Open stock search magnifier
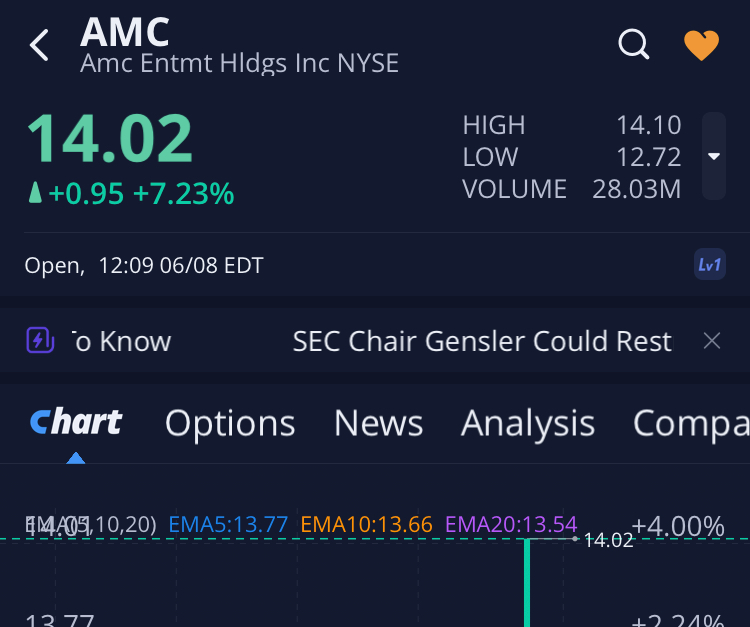The image size is (750, 627). (x=634, y=45)
